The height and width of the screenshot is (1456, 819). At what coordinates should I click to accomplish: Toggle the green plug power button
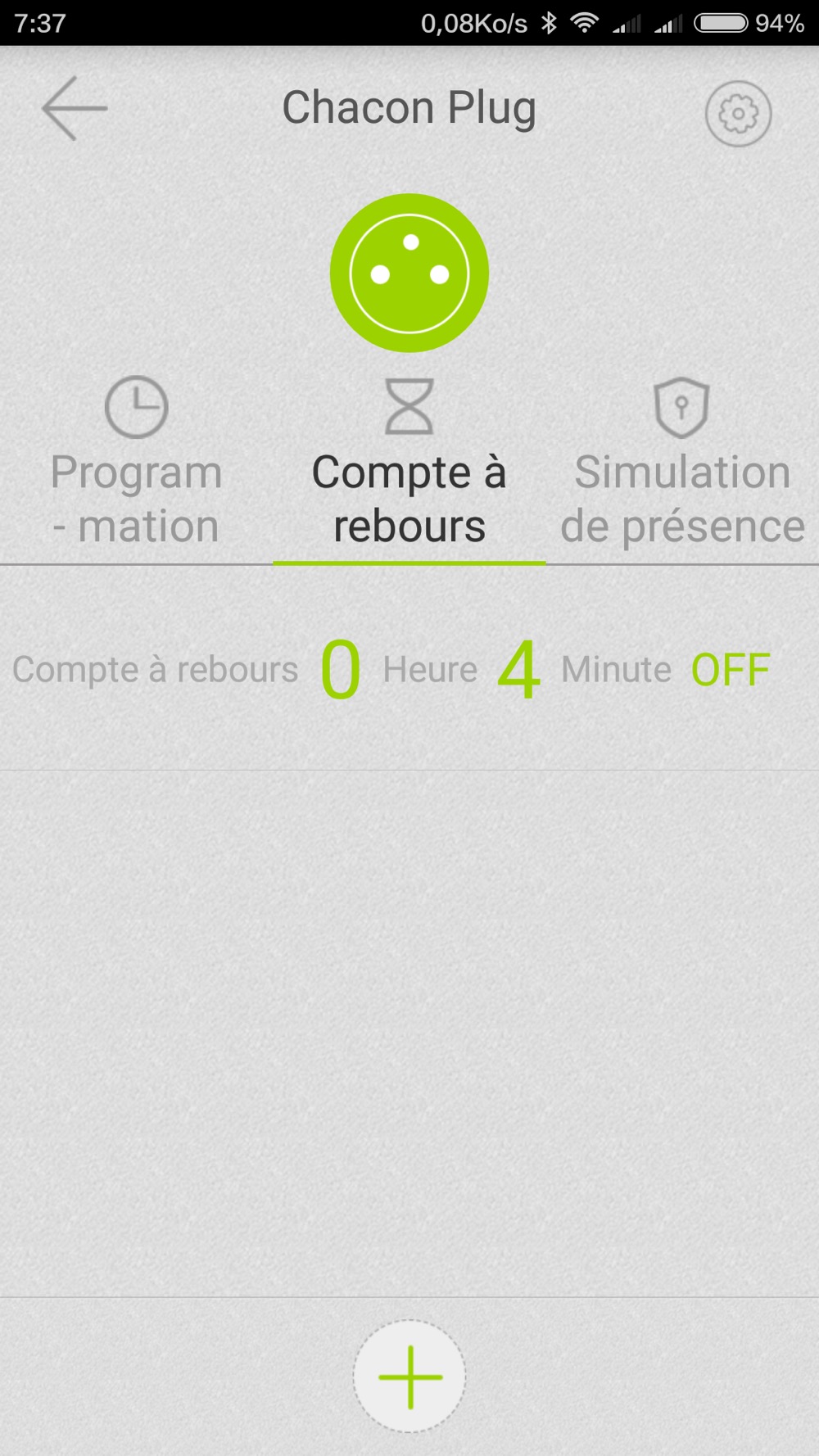tap(409, 273)
